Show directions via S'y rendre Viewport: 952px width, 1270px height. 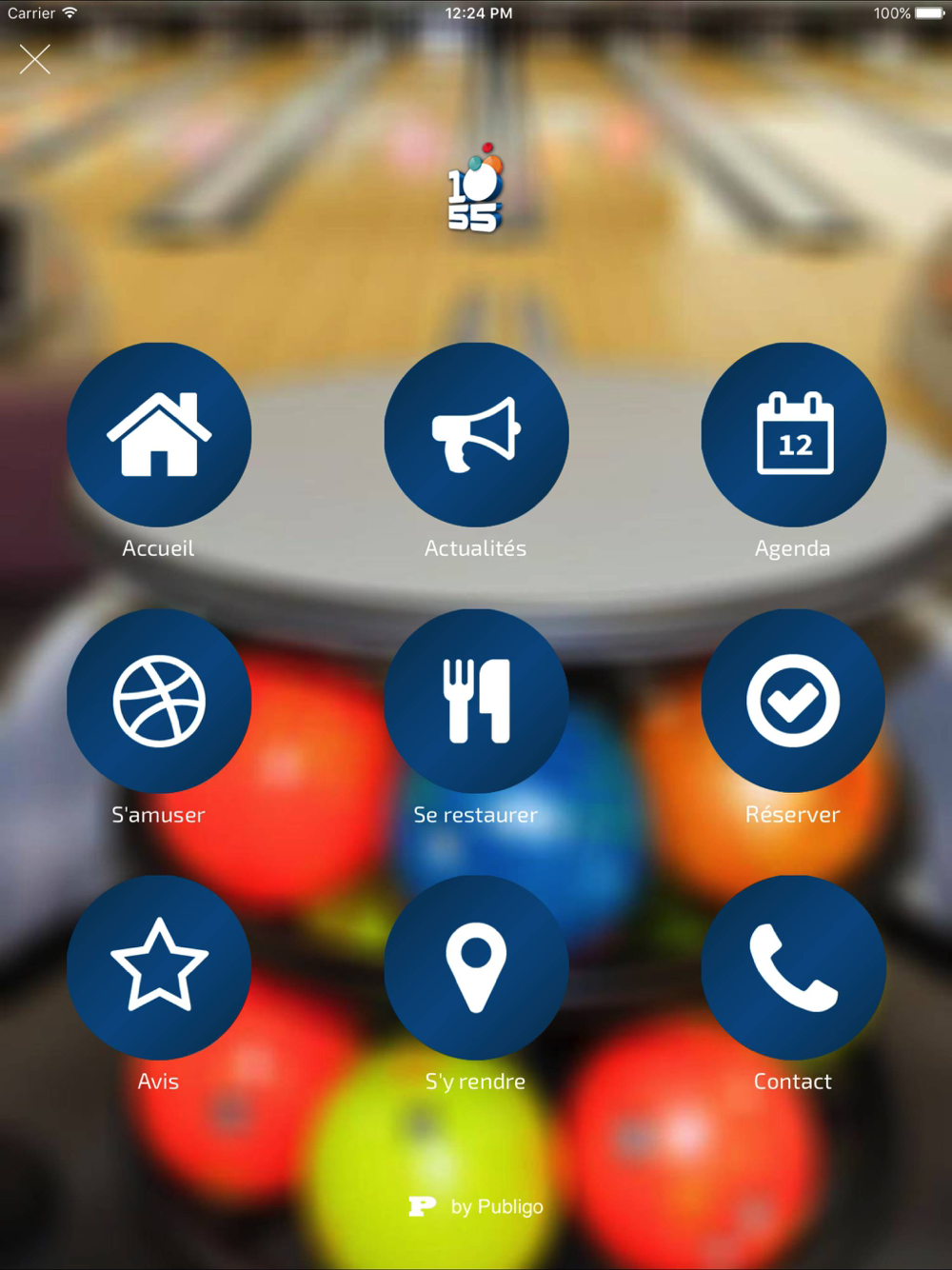(x=476, y=967)
